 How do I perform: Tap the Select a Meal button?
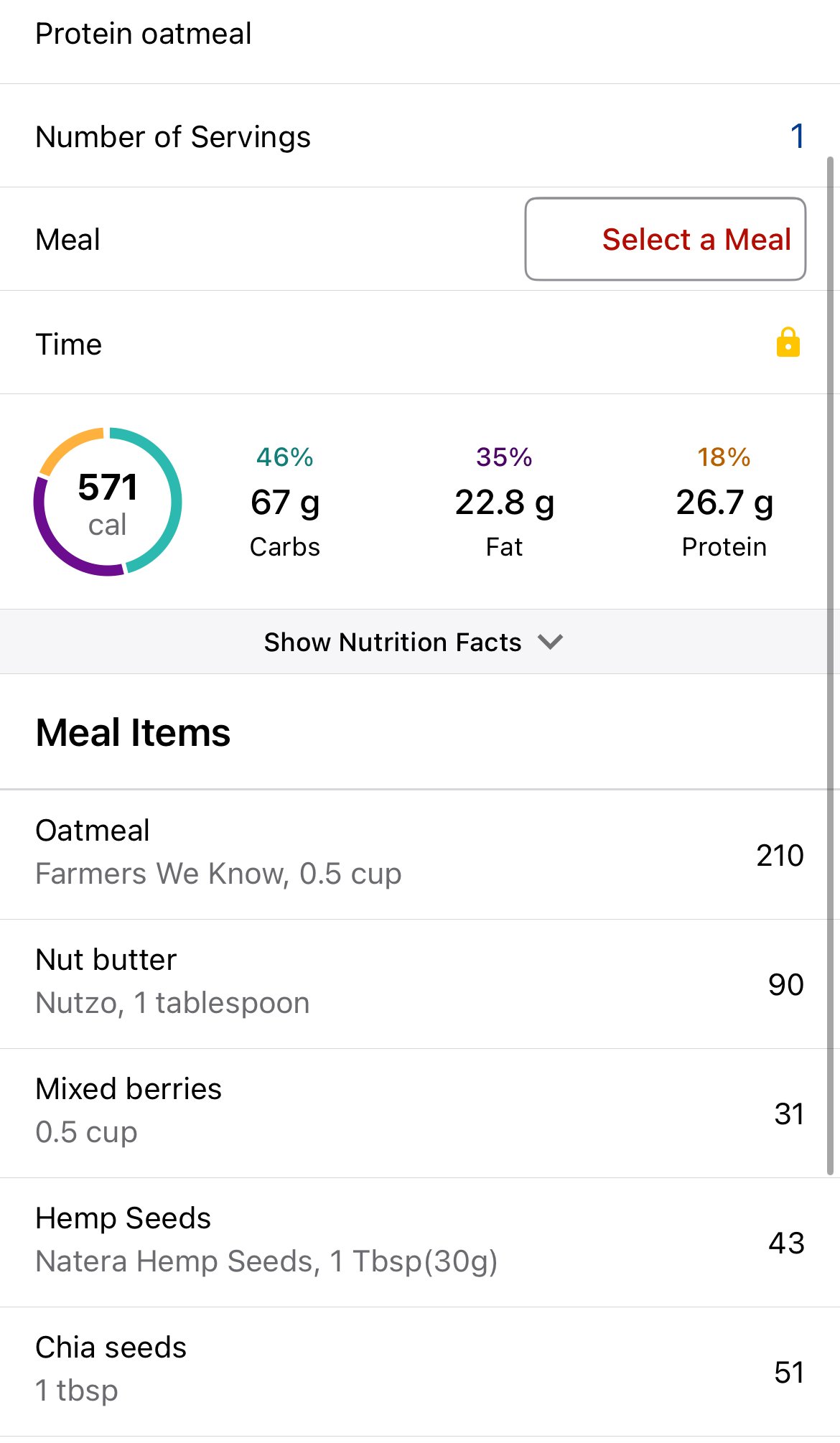[x=665, y=239]
